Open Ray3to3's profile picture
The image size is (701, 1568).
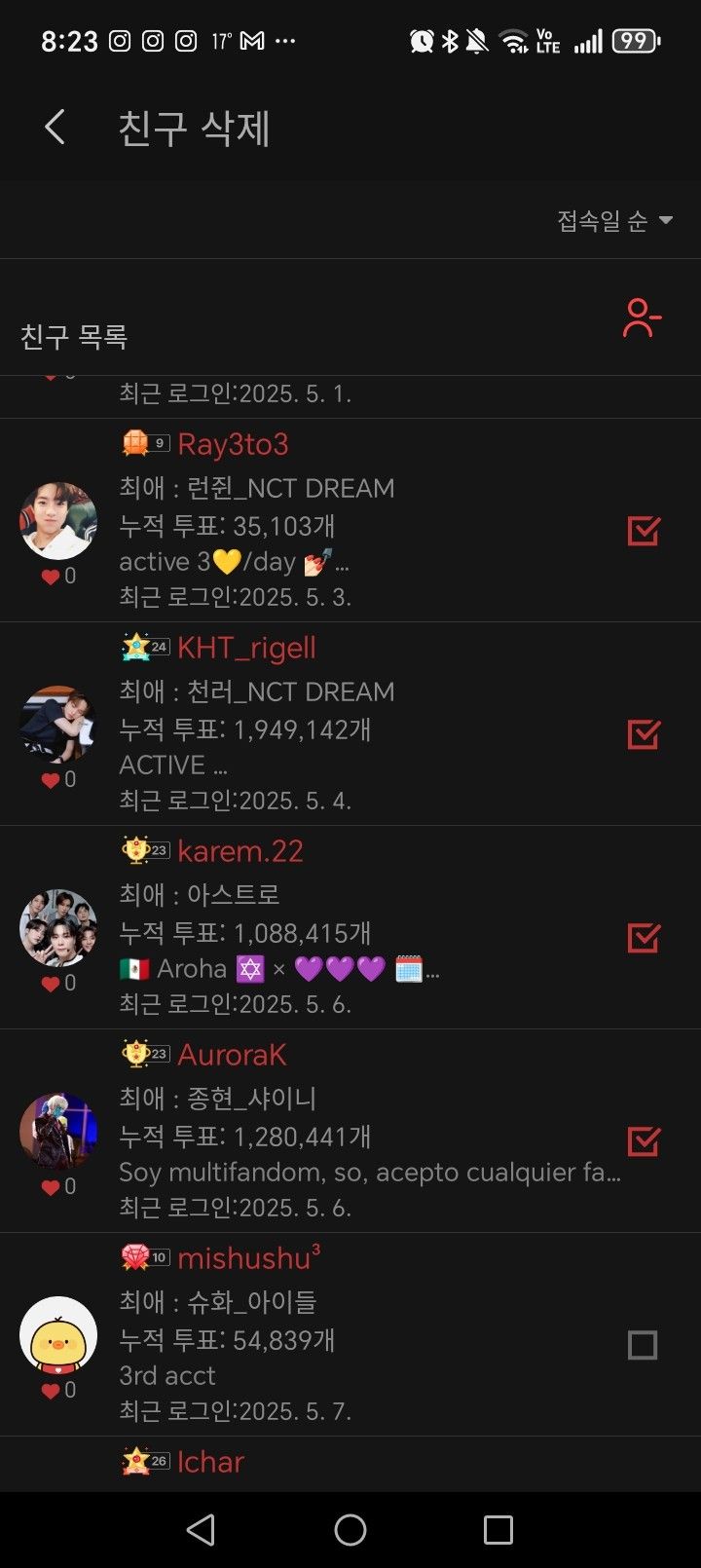58,521
